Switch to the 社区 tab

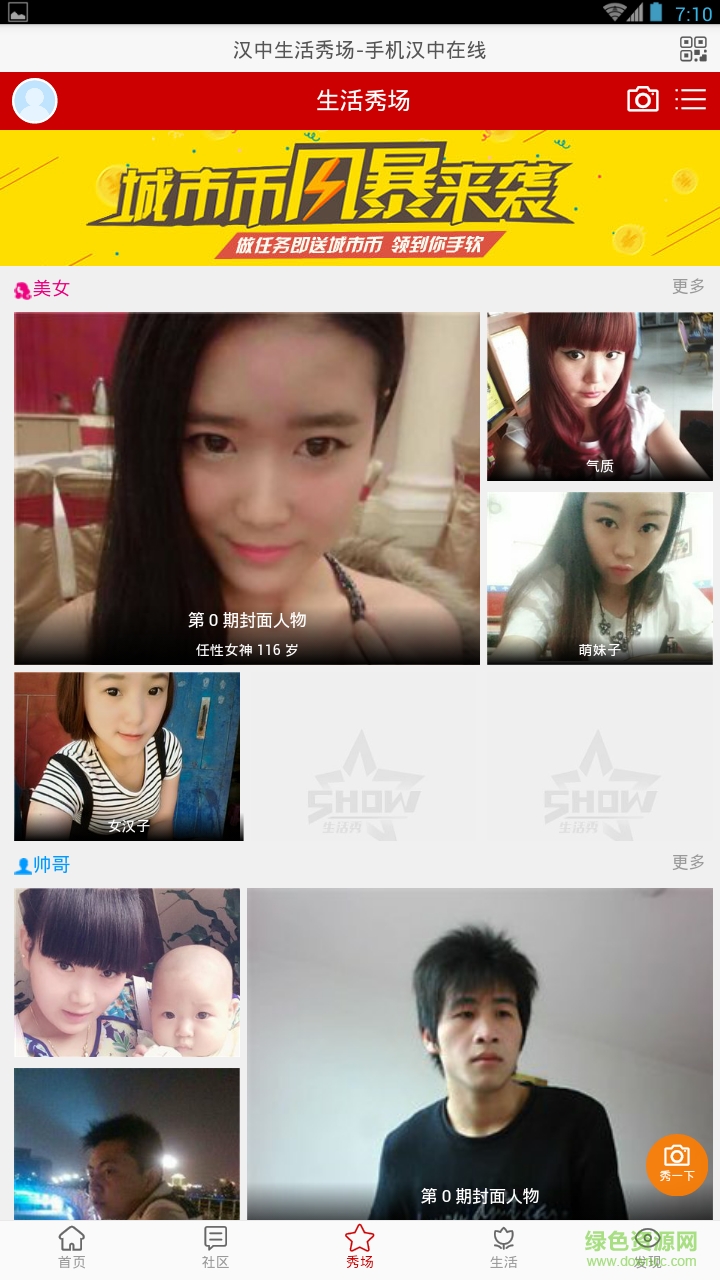click(216, 1248)
